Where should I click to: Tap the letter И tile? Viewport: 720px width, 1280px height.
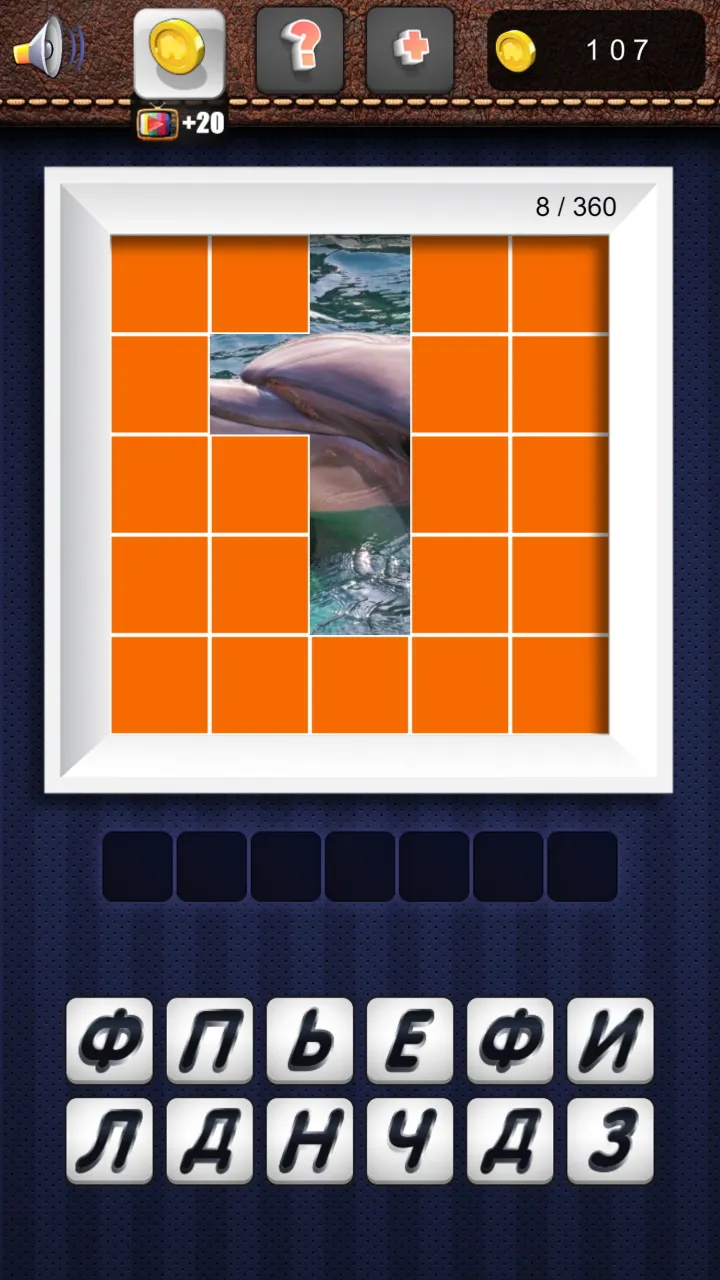[610, 1040]
